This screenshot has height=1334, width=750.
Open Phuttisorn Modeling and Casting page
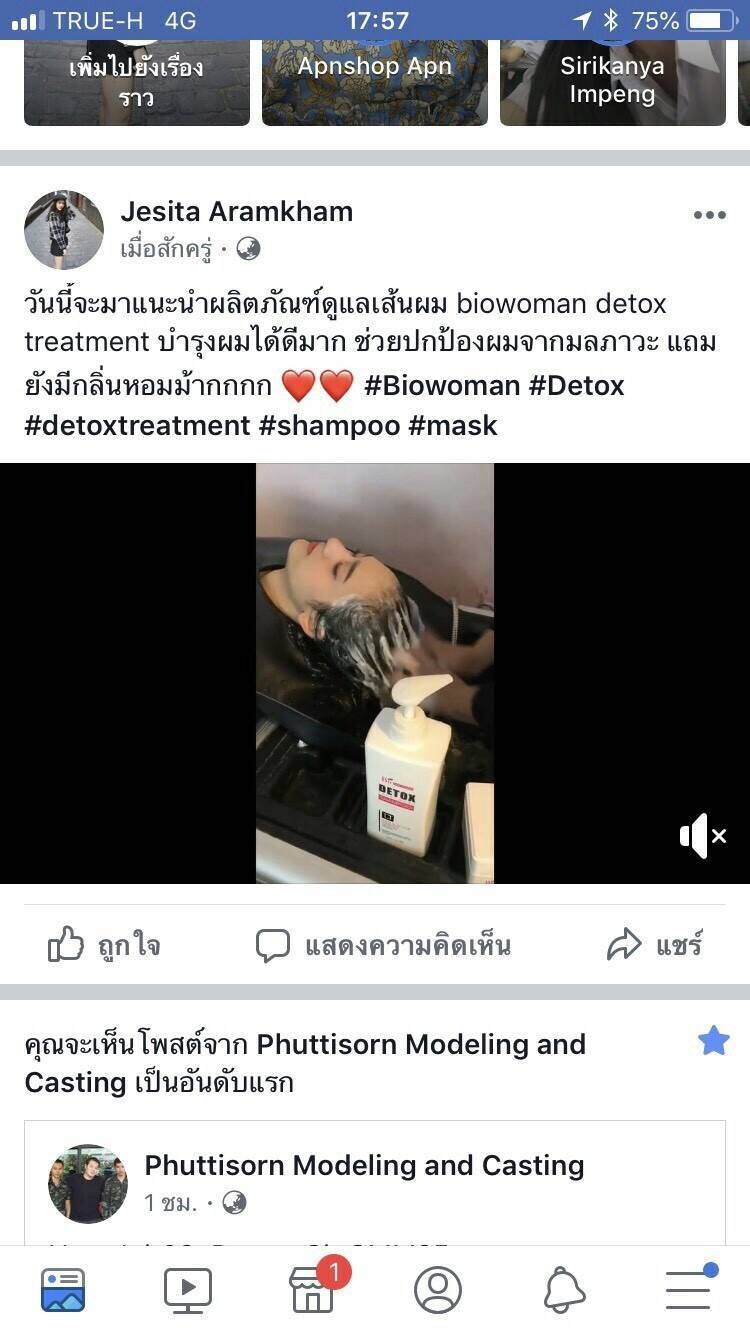[x=364, y=1165]
